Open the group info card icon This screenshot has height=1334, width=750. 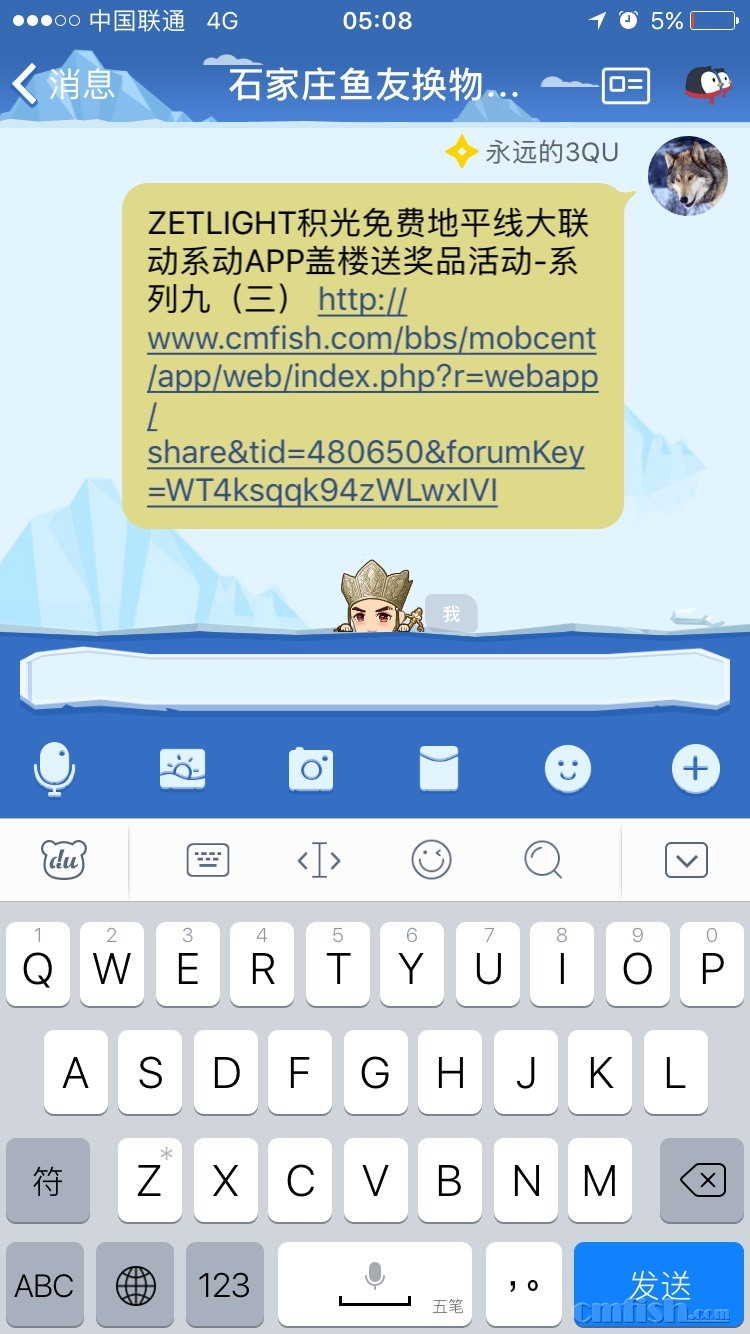pos(626,86)
